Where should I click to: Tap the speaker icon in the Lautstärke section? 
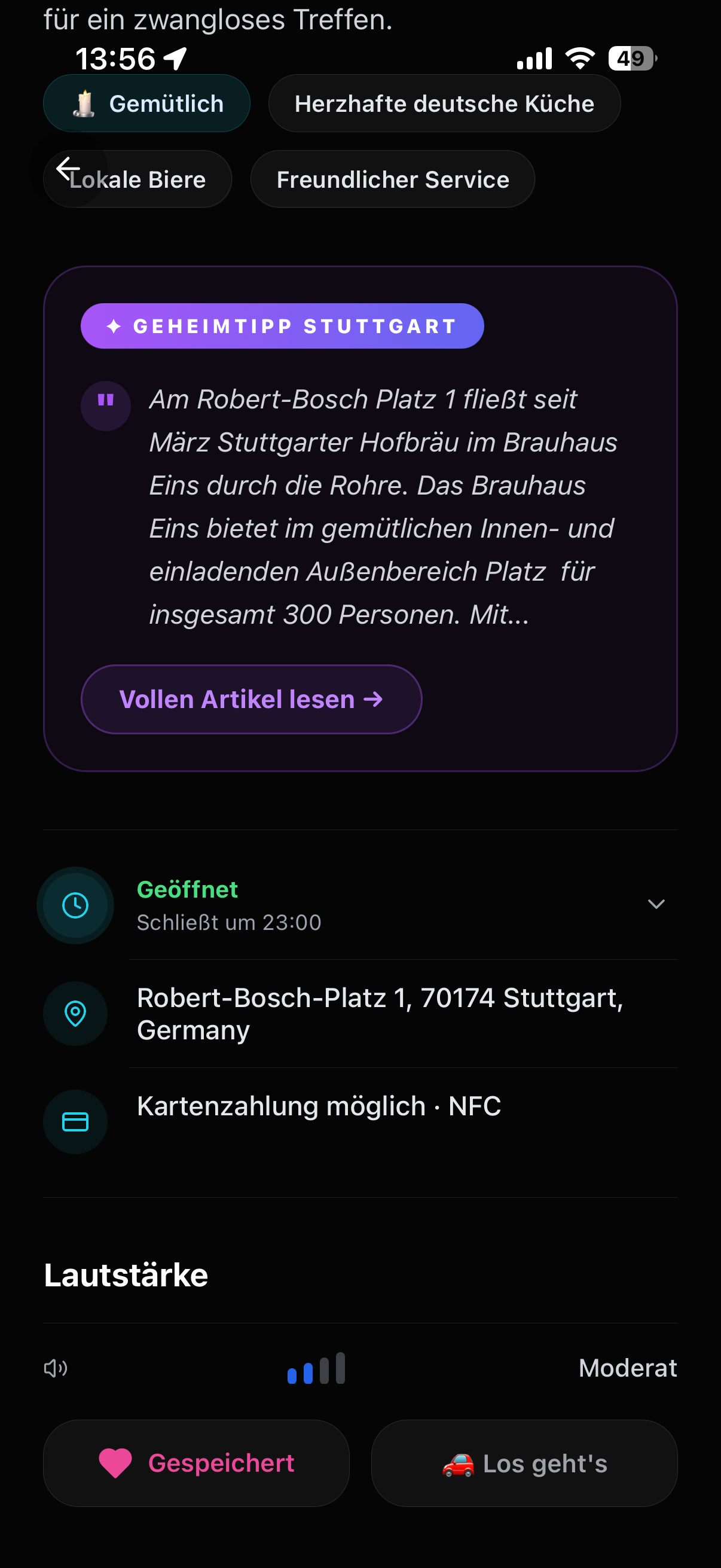(55, 1368)
